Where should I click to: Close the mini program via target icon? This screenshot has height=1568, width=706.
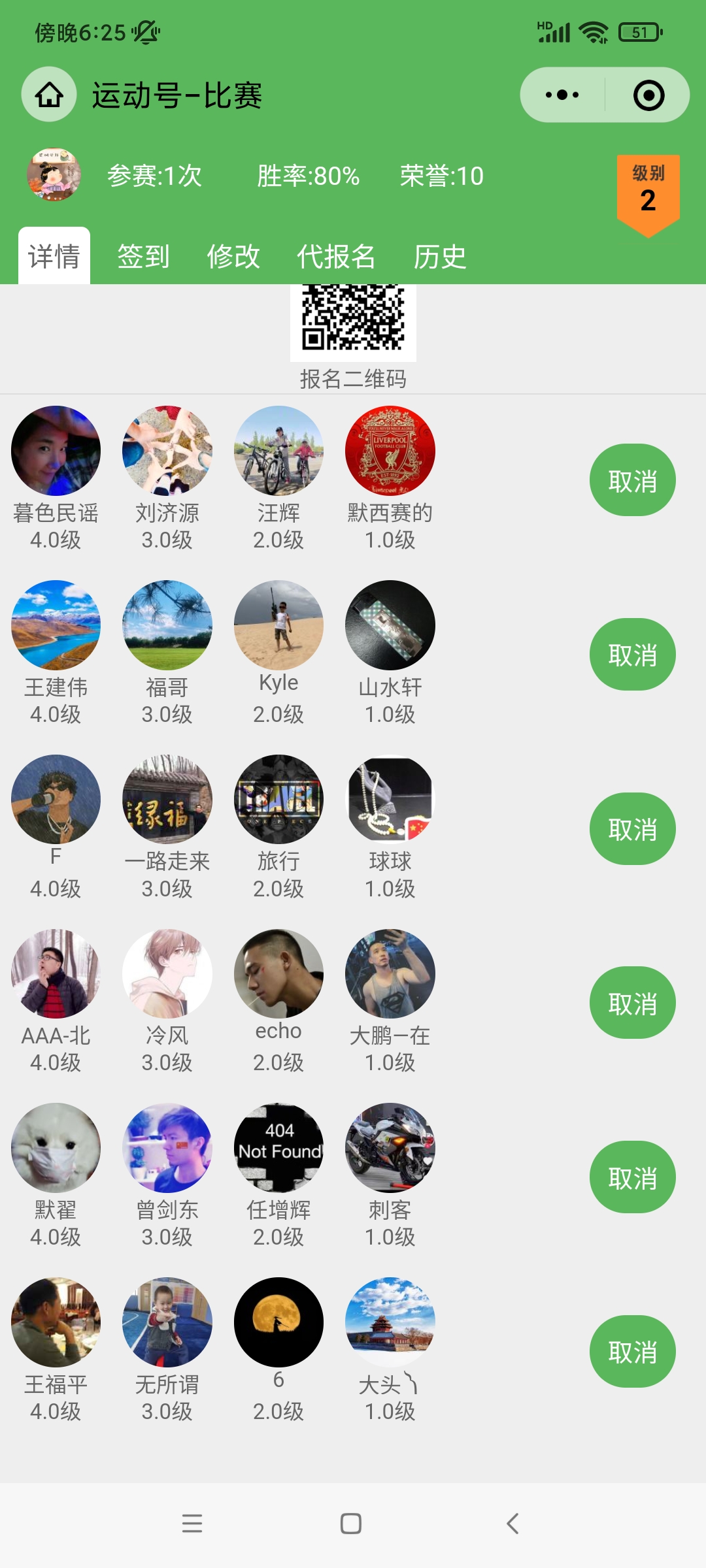648,95
